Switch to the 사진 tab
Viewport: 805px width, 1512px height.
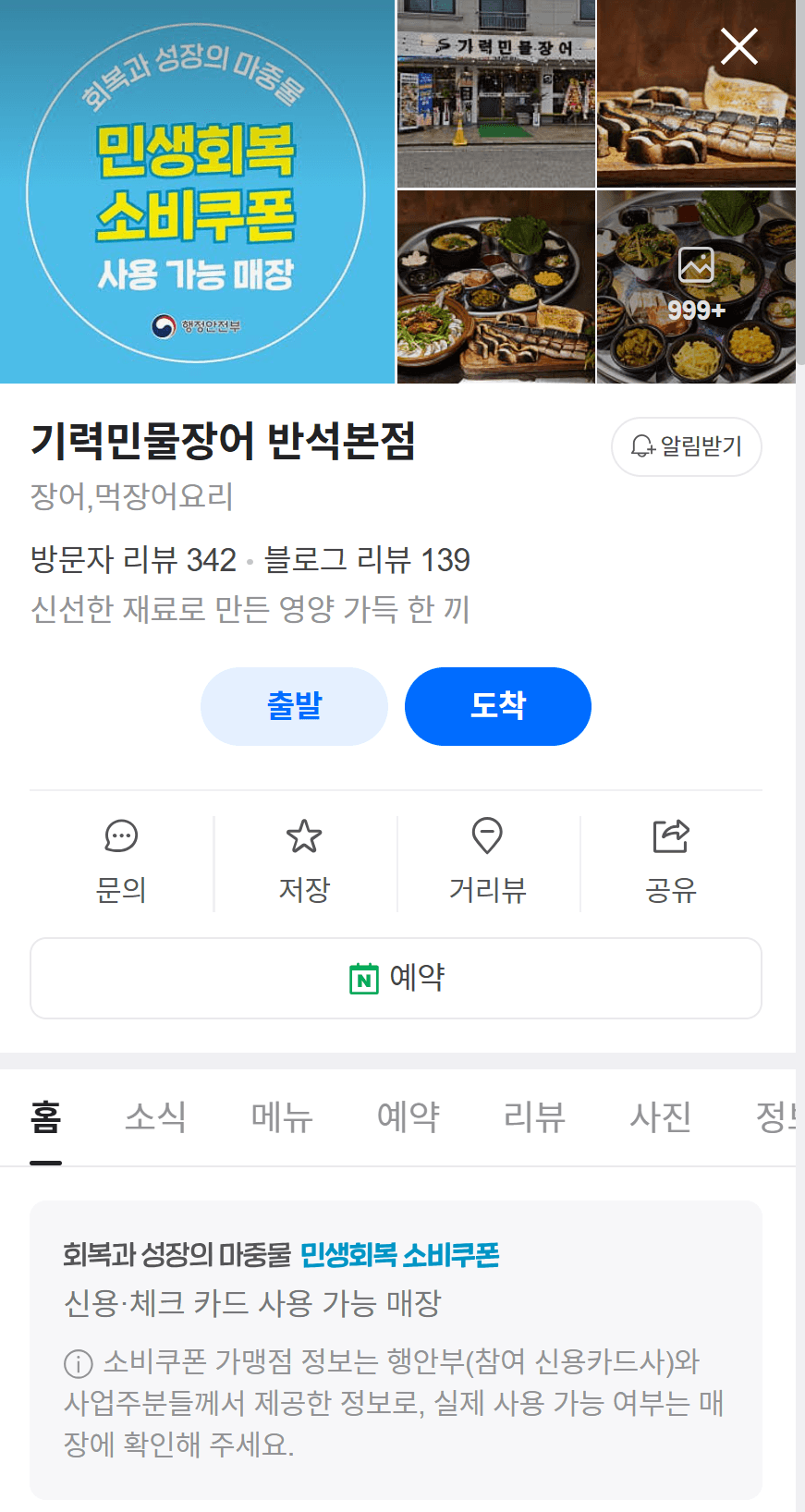pyautogui.click(x=660, y=1116)
